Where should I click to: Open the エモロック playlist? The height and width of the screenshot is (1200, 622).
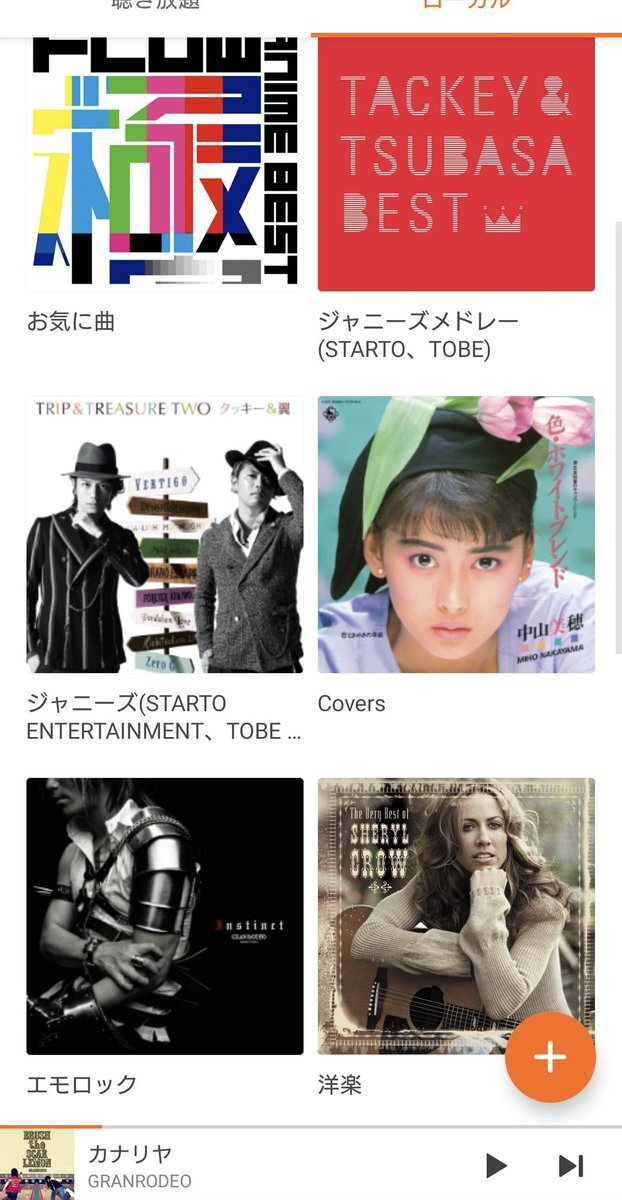click(164, 916)
